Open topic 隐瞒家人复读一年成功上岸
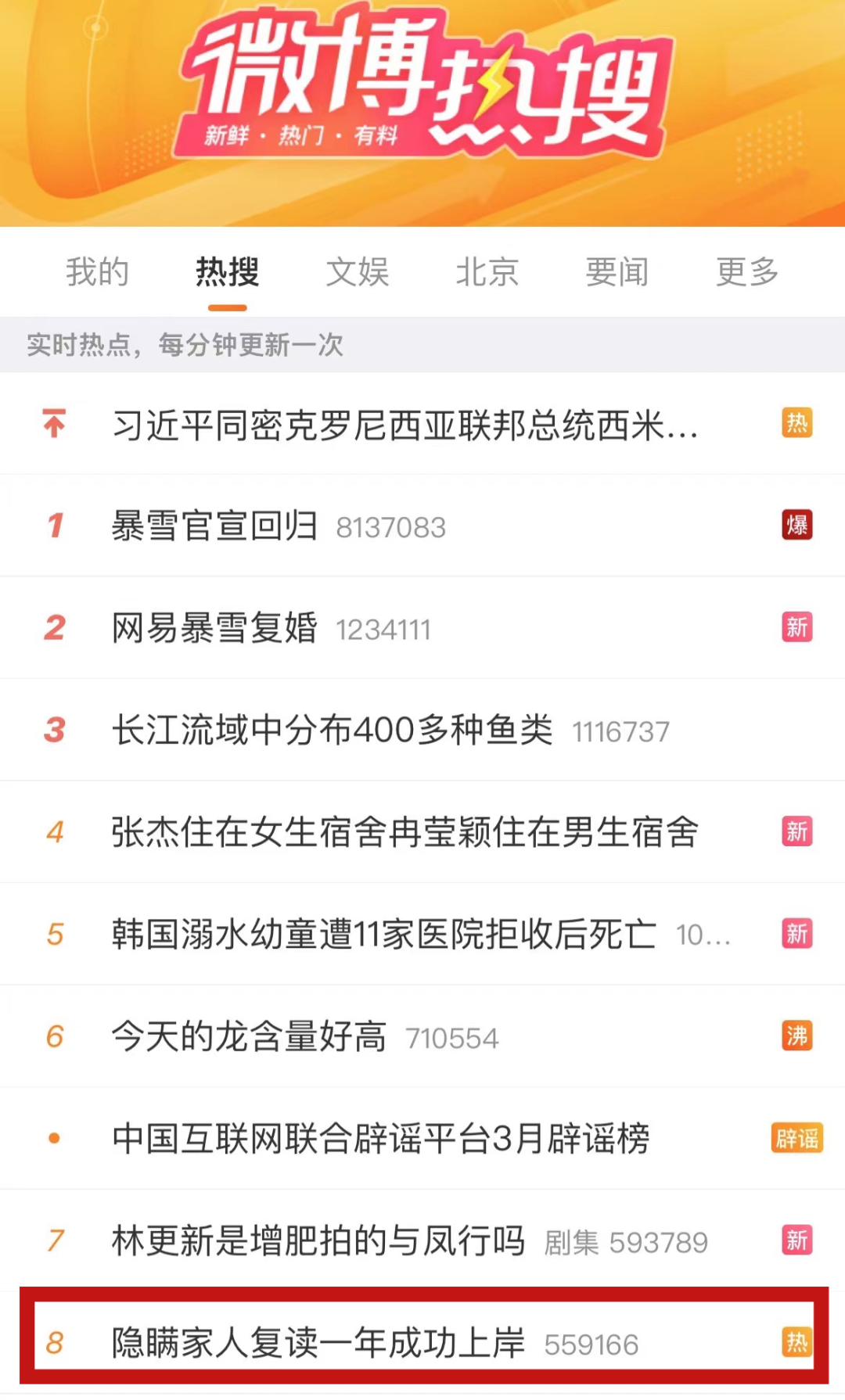Viewport: 845px width, 1400px height. [318, 1343]
